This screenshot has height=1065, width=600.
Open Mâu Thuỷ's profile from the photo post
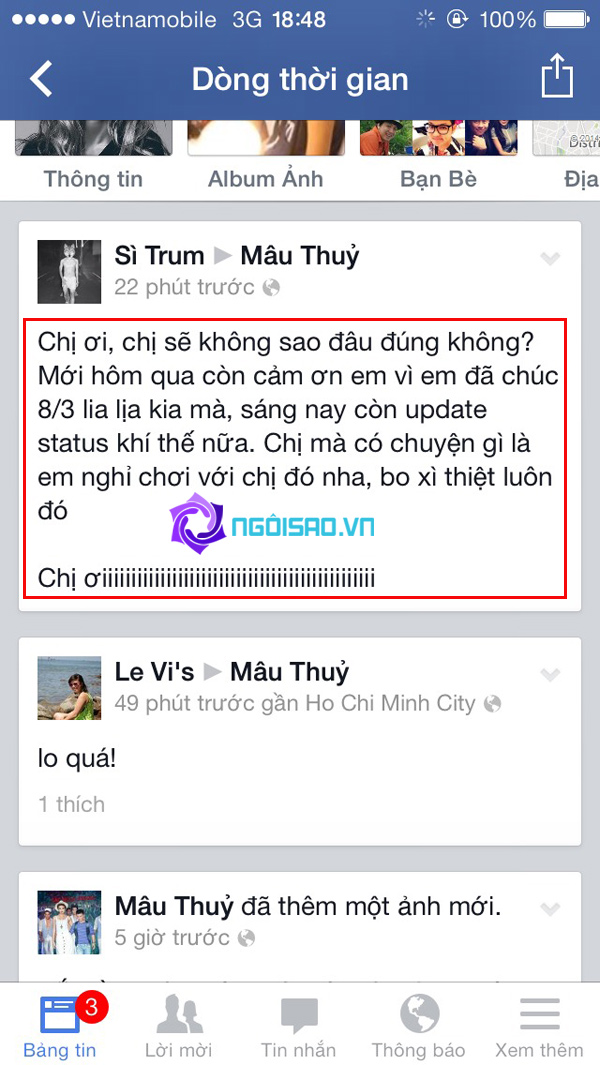click(174, 907)
